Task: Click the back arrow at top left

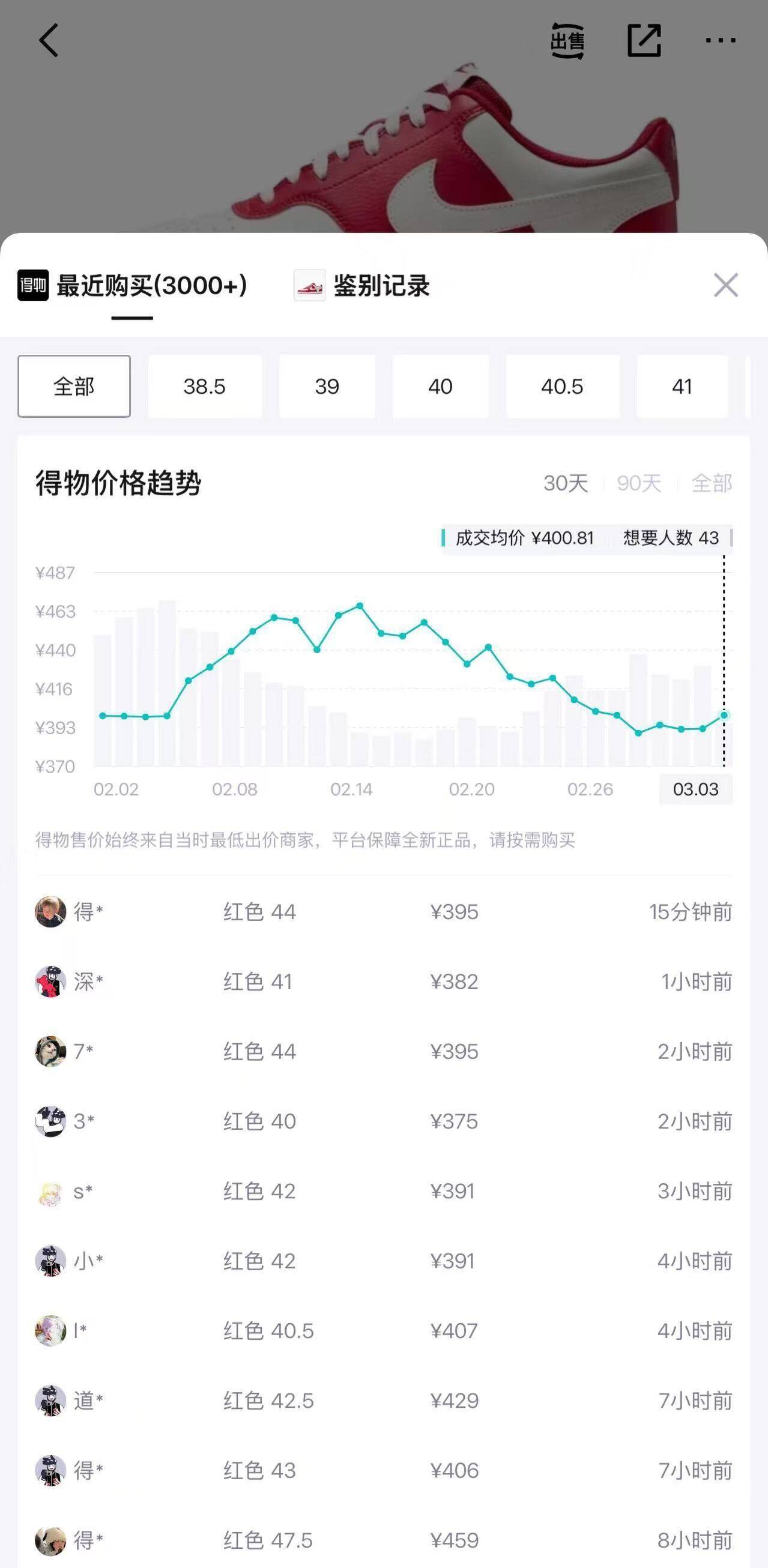Action: [x=49, y=40]
